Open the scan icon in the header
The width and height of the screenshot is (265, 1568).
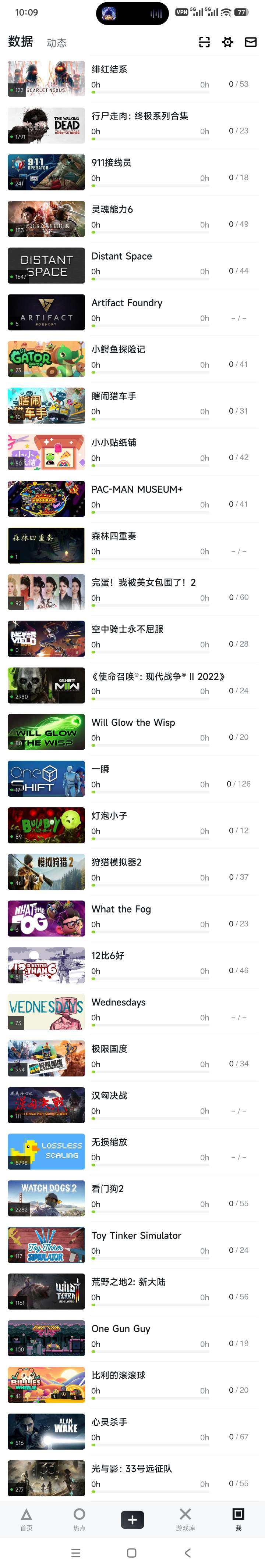[205, 42]
